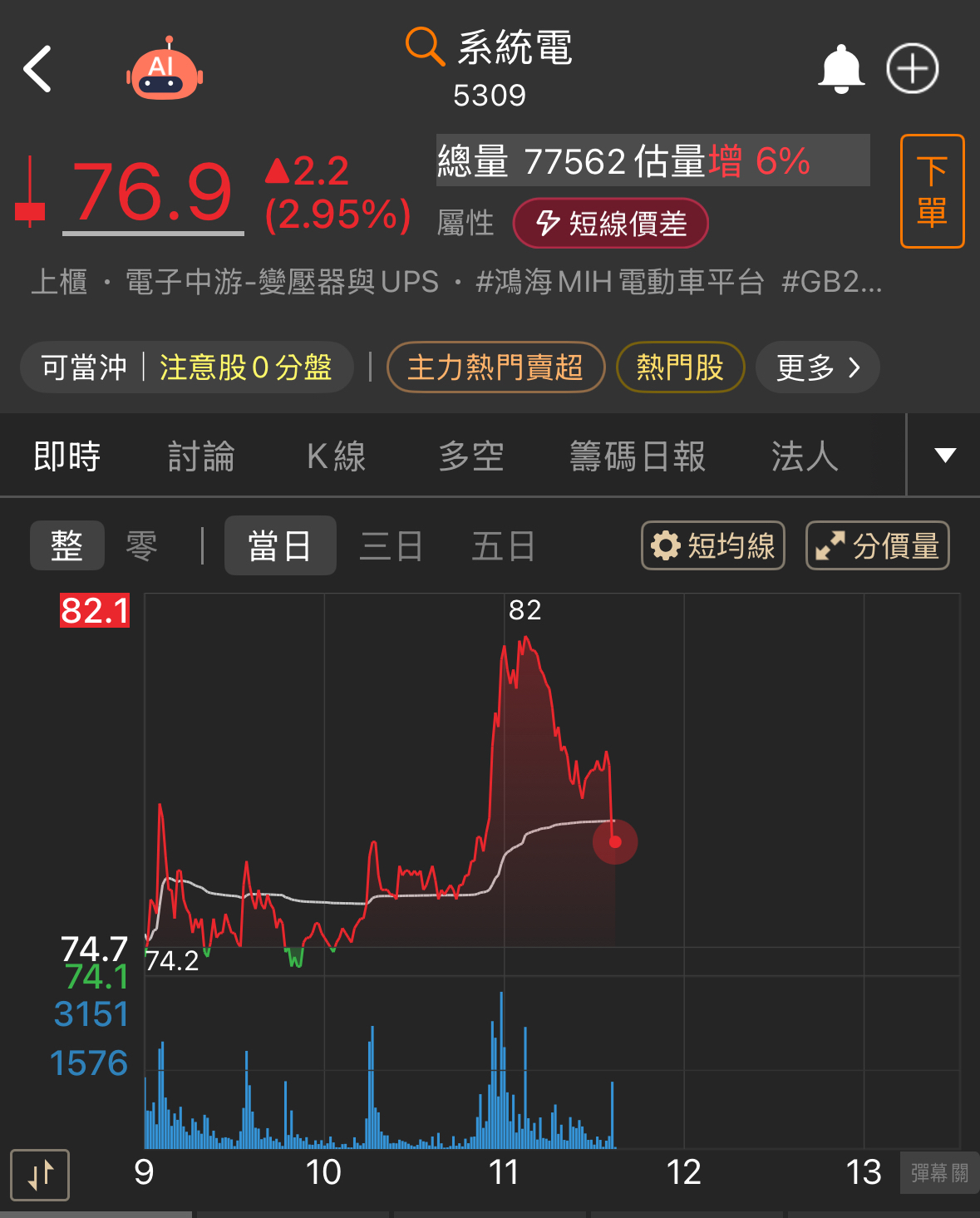
Task: Add 系統電 to watchlist
Action: 912,69
